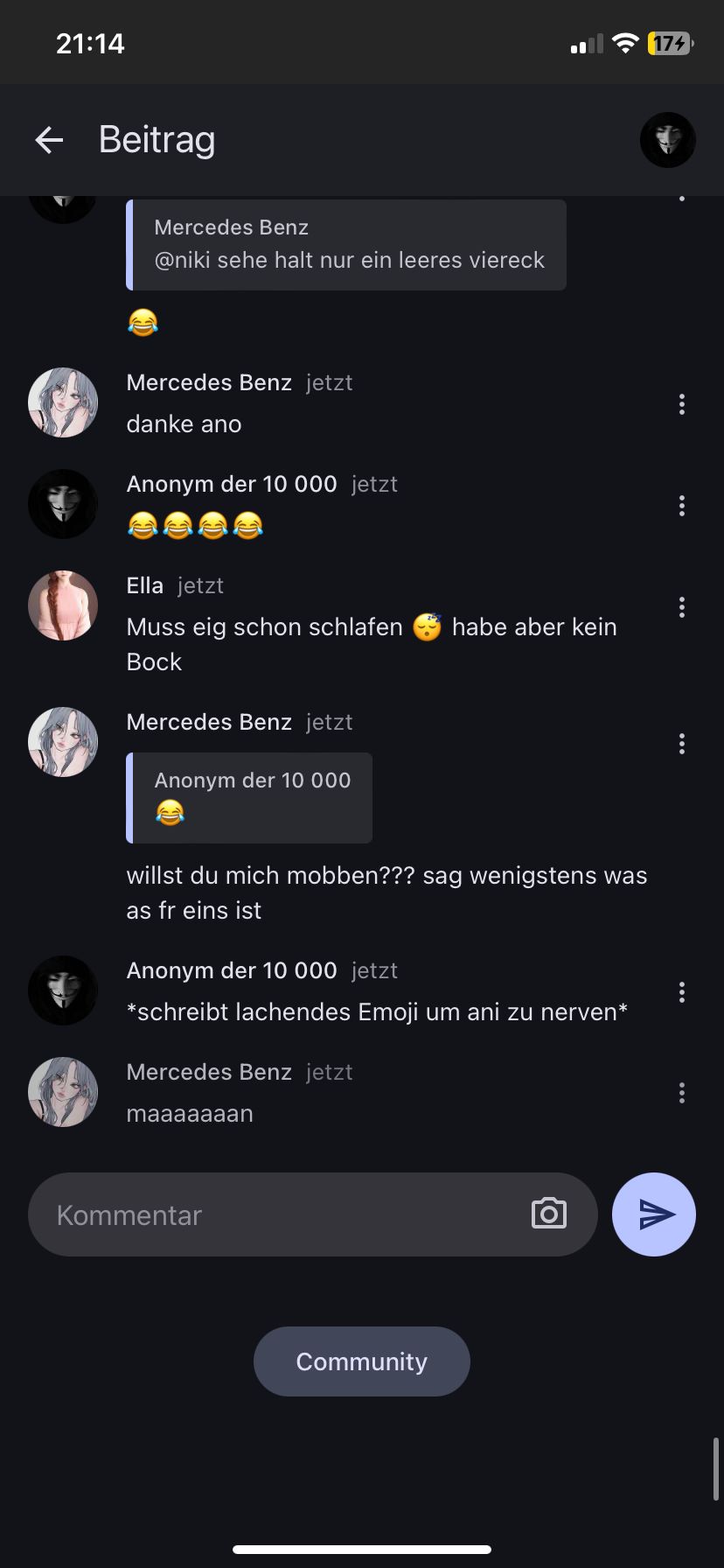Send the comment
Viewport: 724px width, 1568px height.
coord(654,1214)
